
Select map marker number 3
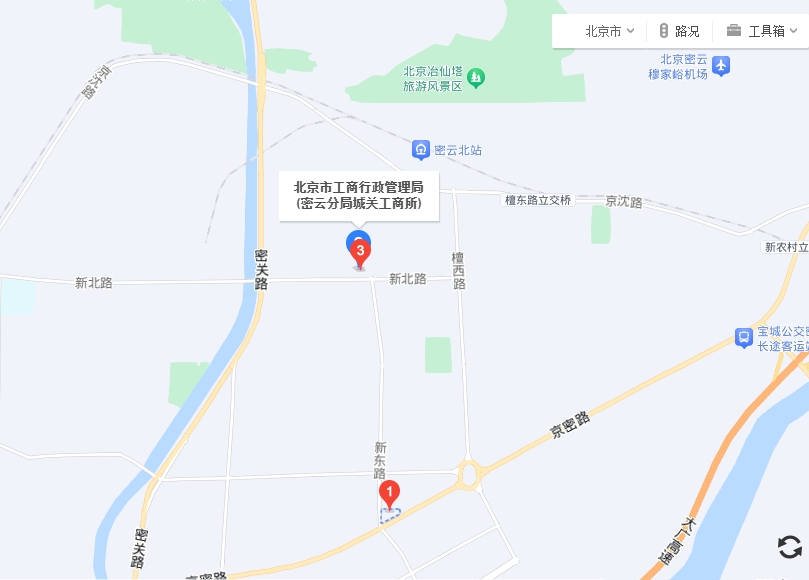[360, 252]
